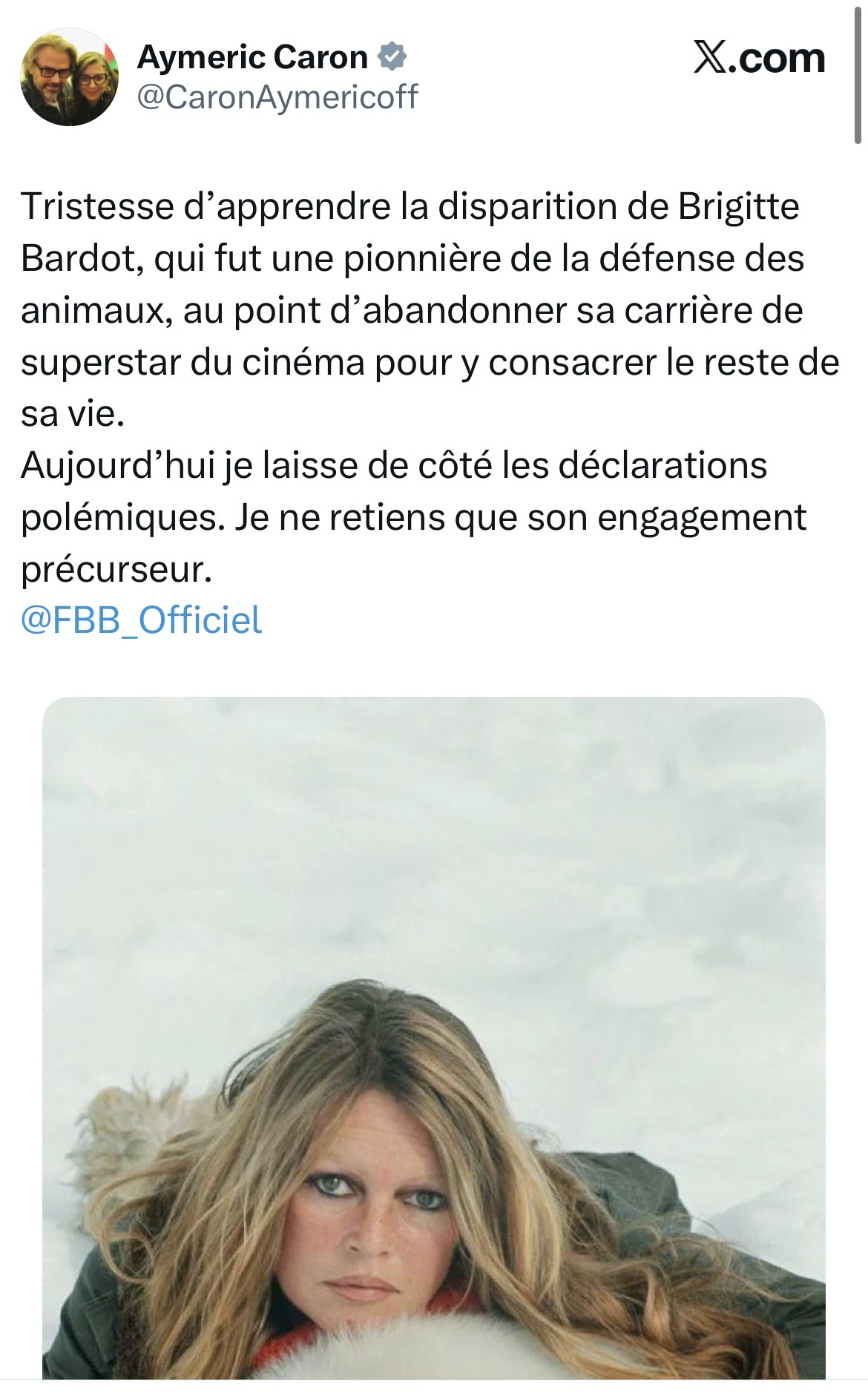Open the X.com source link

click(758, 59)
